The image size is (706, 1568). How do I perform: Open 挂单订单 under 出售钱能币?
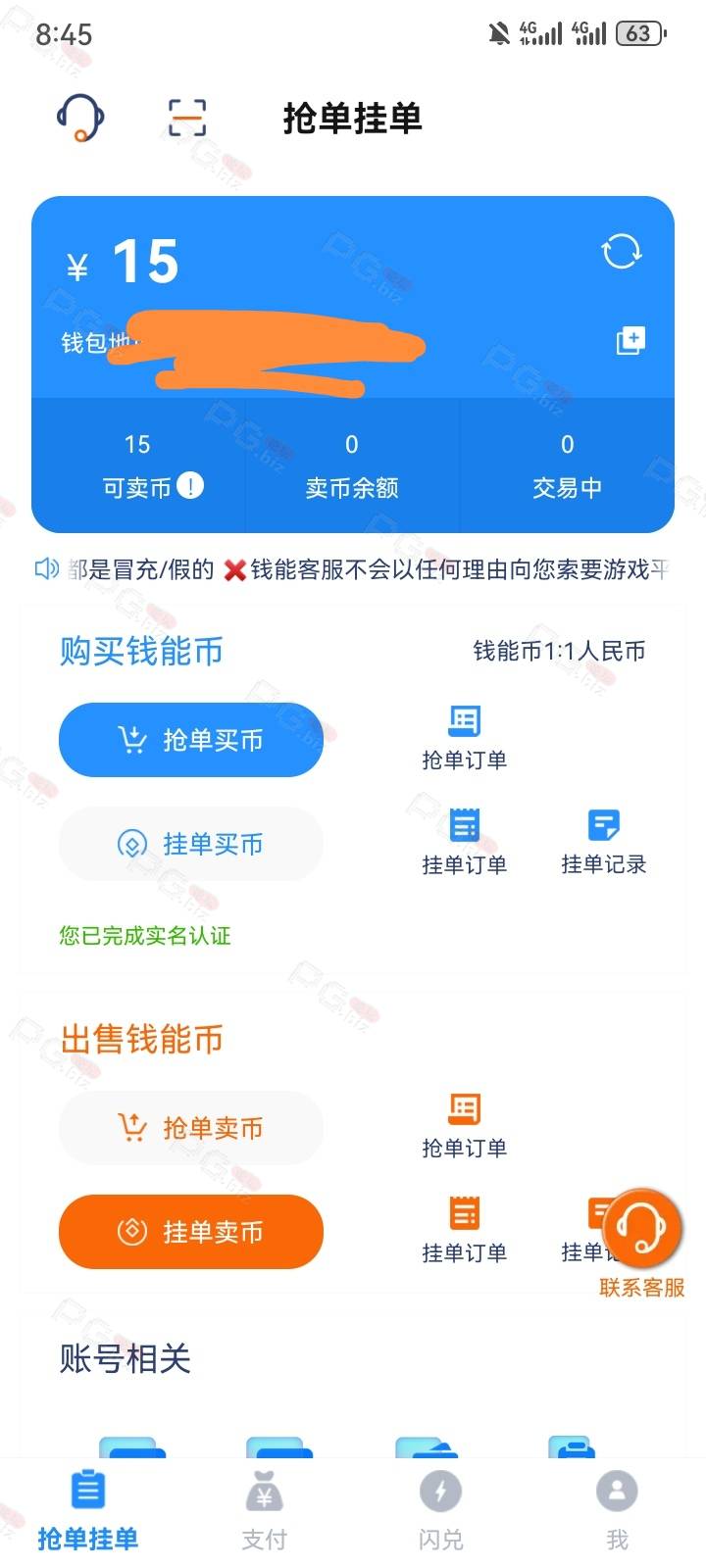(464, 1230)
